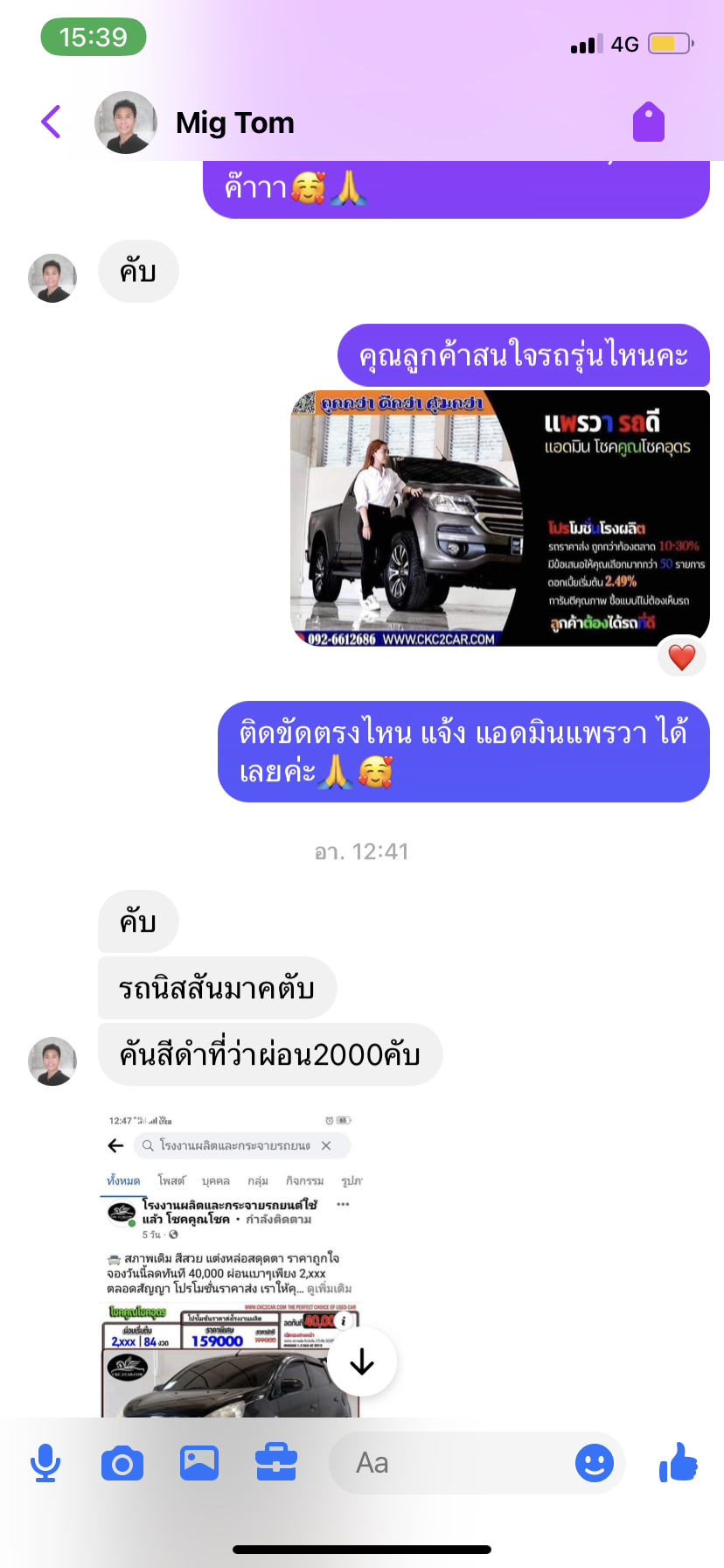The width and height of the screenshot is (724, 1568).
Task: Jump to latest messages with down arrow
Action: click(362, 1361)
